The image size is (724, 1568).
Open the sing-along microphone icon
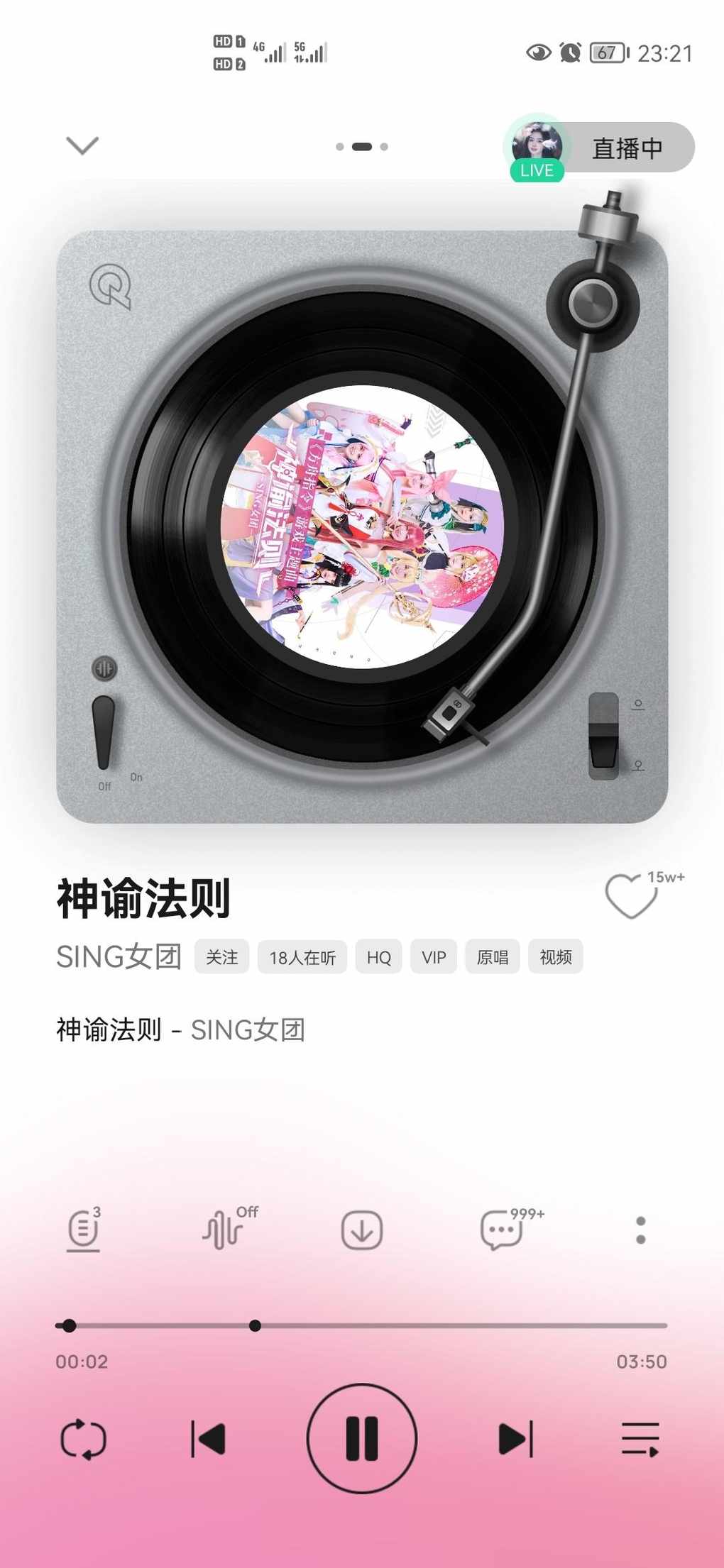pos(84,1230)
